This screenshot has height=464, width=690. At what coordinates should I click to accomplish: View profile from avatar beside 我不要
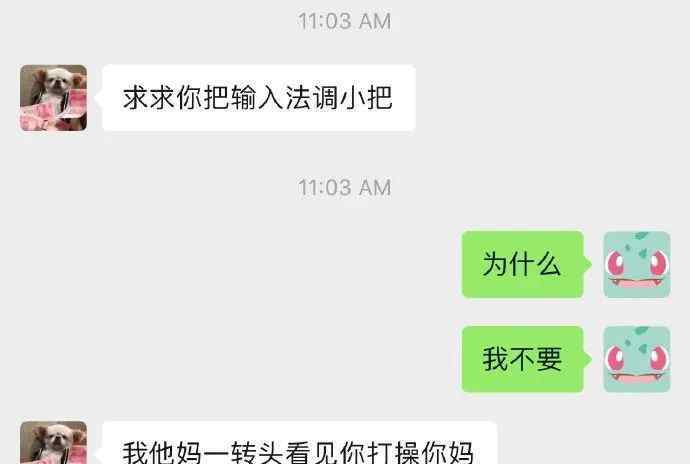pyautogui.click(x=636, y=358)
